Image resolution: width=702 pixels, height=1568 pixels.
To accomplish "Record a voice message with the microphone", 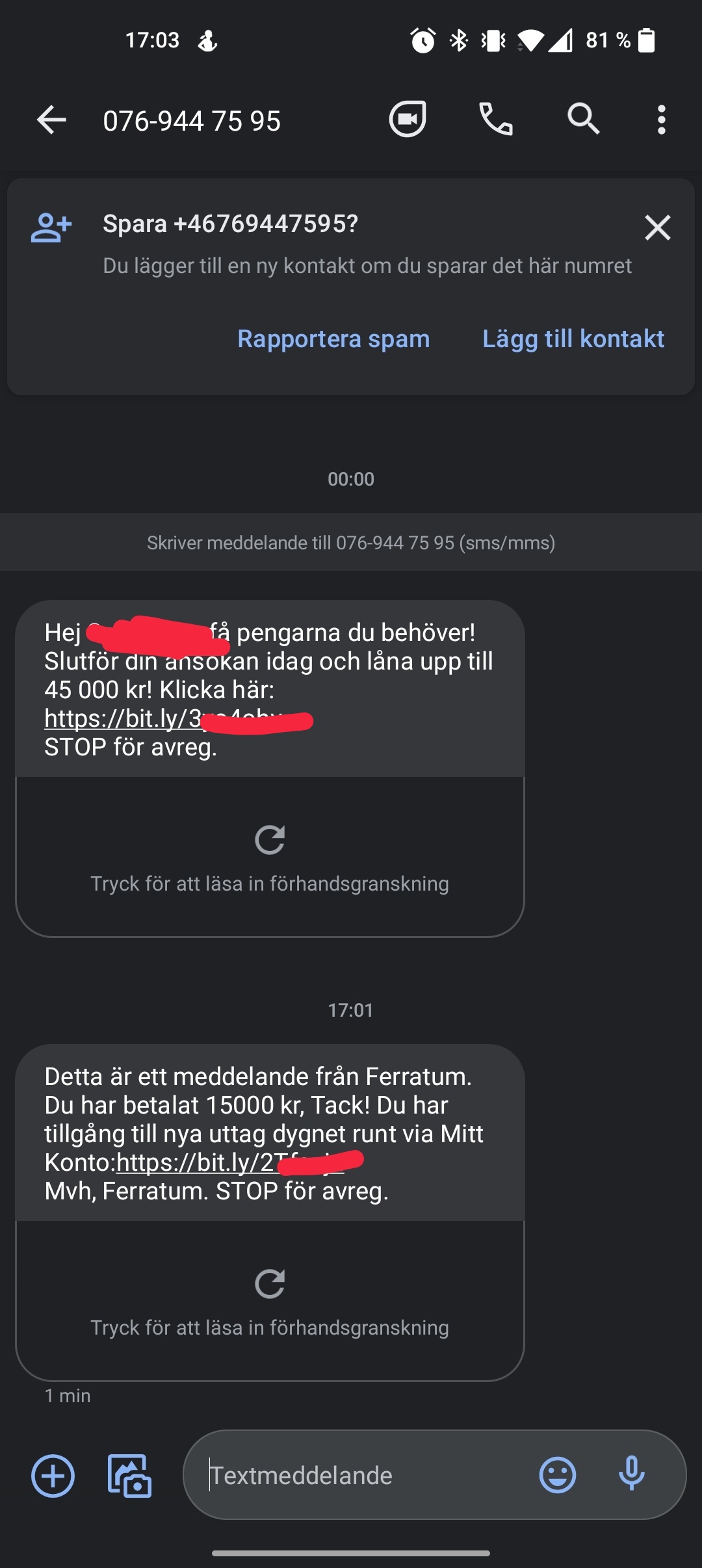I will 631,1474.
